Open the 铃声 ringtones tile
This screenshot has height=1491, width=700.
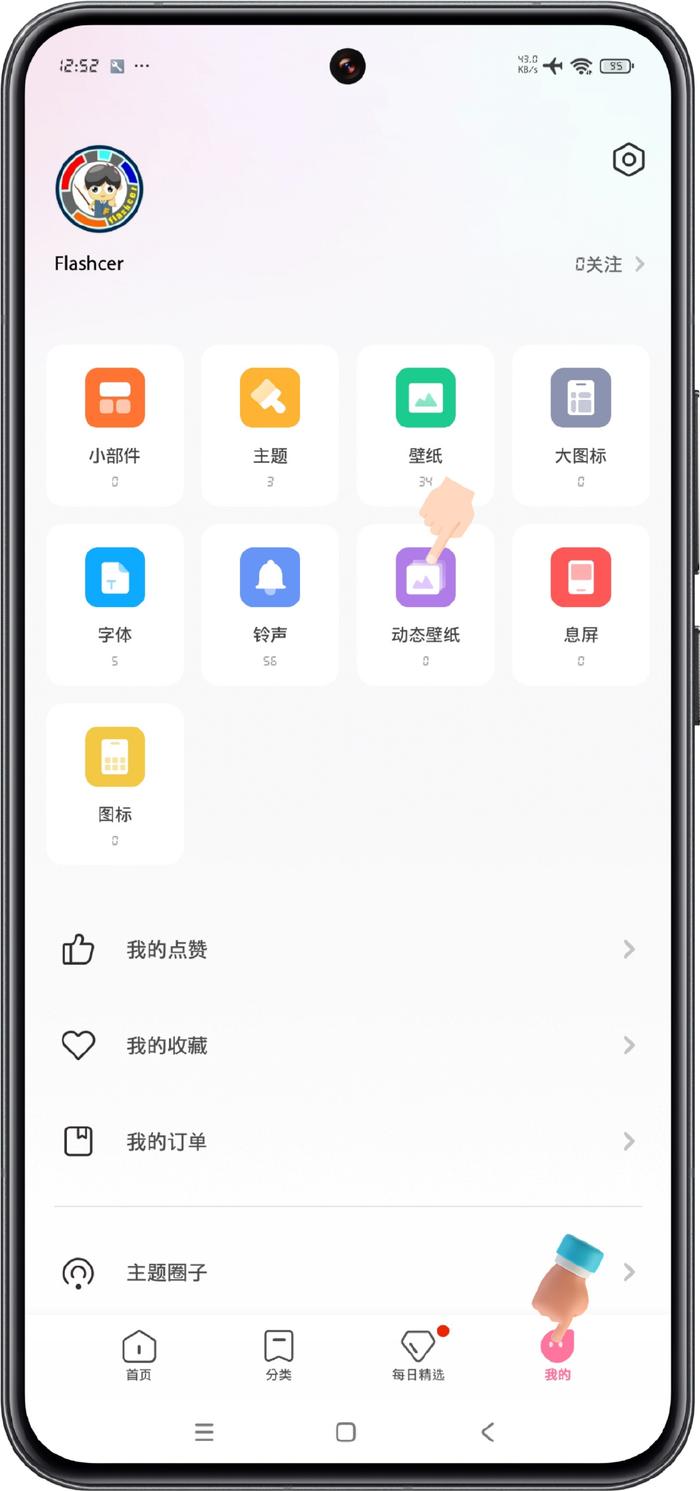[x=270, y=605]
